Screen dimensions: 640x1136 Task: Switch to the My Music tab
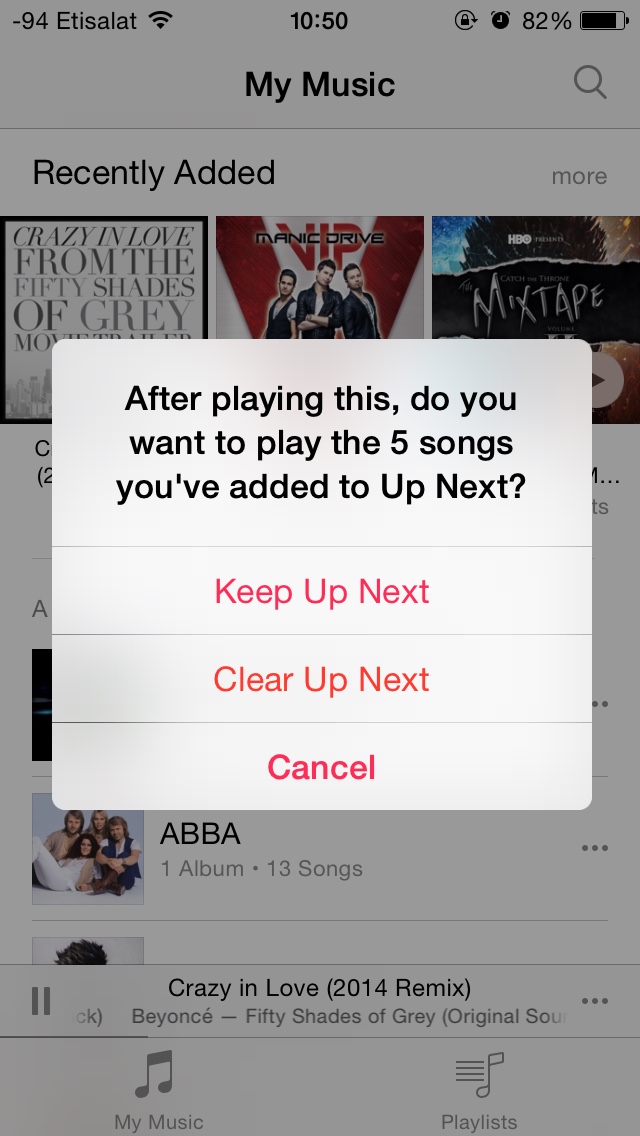(x=158, y=1090)
